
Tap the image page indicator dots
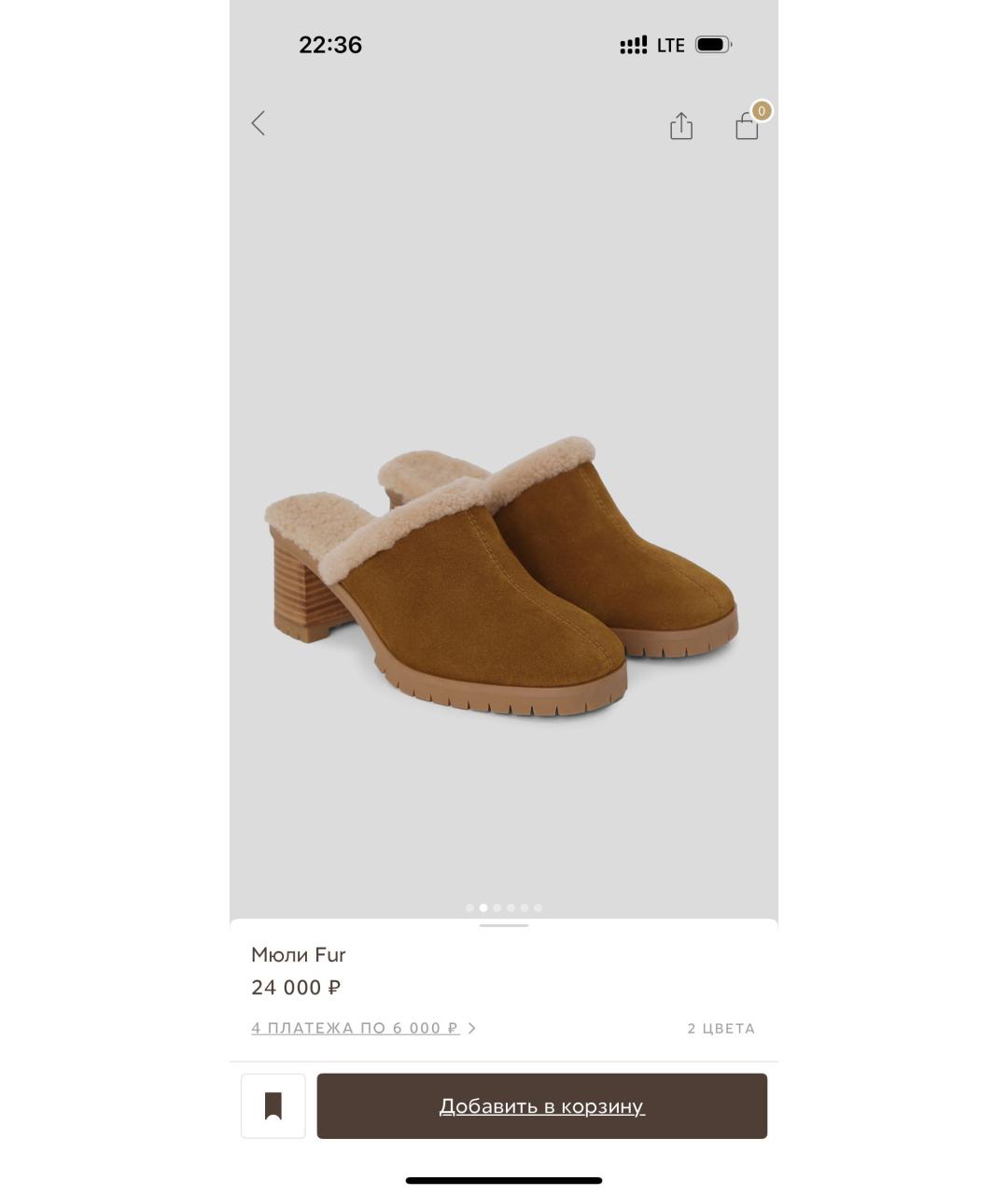point(504,907)
